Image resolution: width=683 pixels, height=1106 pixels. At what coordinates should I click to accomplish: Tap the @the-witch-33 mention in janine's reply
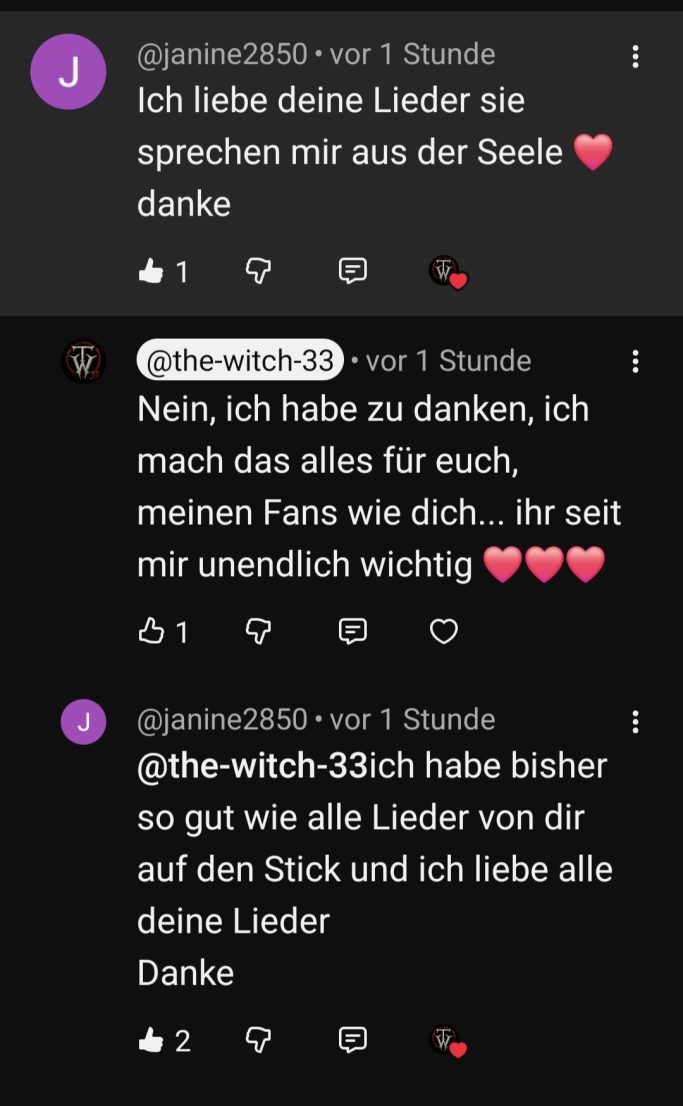point(253,766)
